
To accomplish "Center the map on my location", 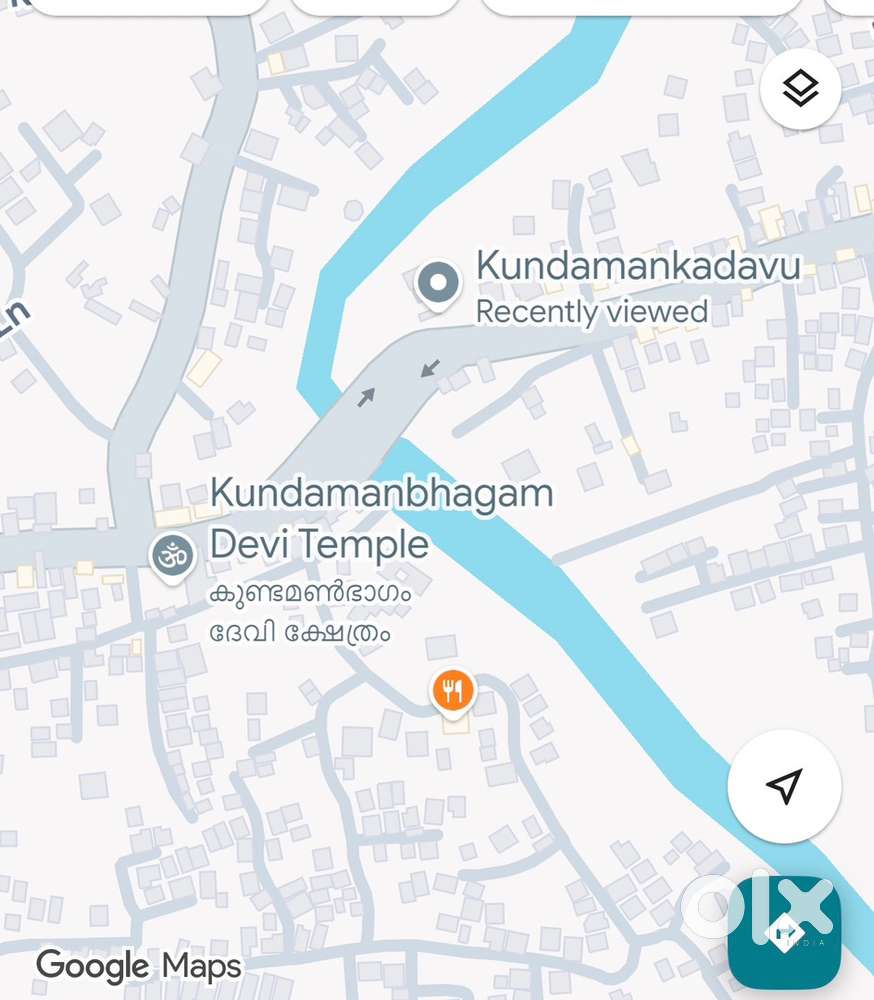I will pyautogui.click(x=784, y=787).
